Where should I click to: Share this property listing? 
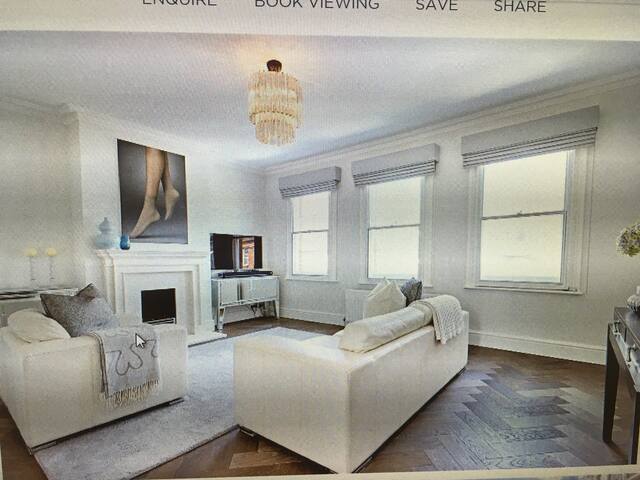point(519,7)
